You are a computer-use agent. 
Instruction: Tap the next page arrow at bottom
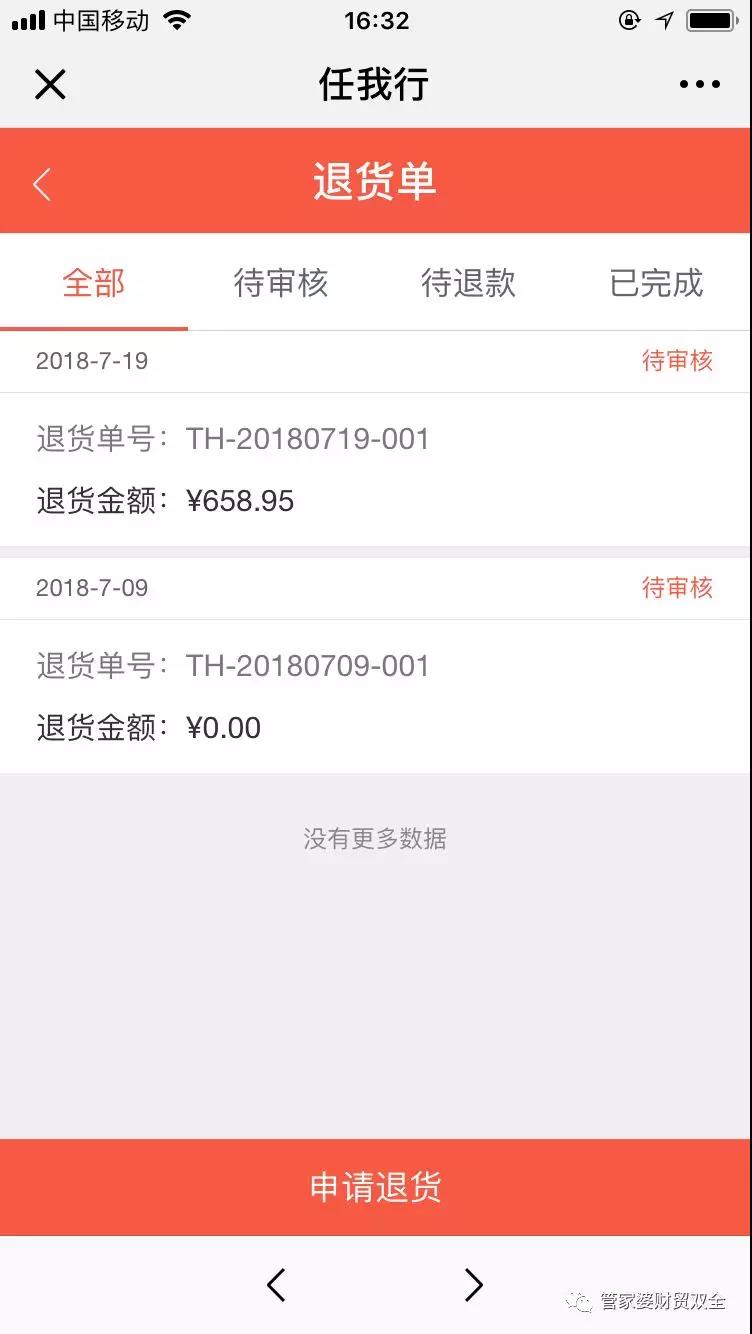(x=474, y=1285)
